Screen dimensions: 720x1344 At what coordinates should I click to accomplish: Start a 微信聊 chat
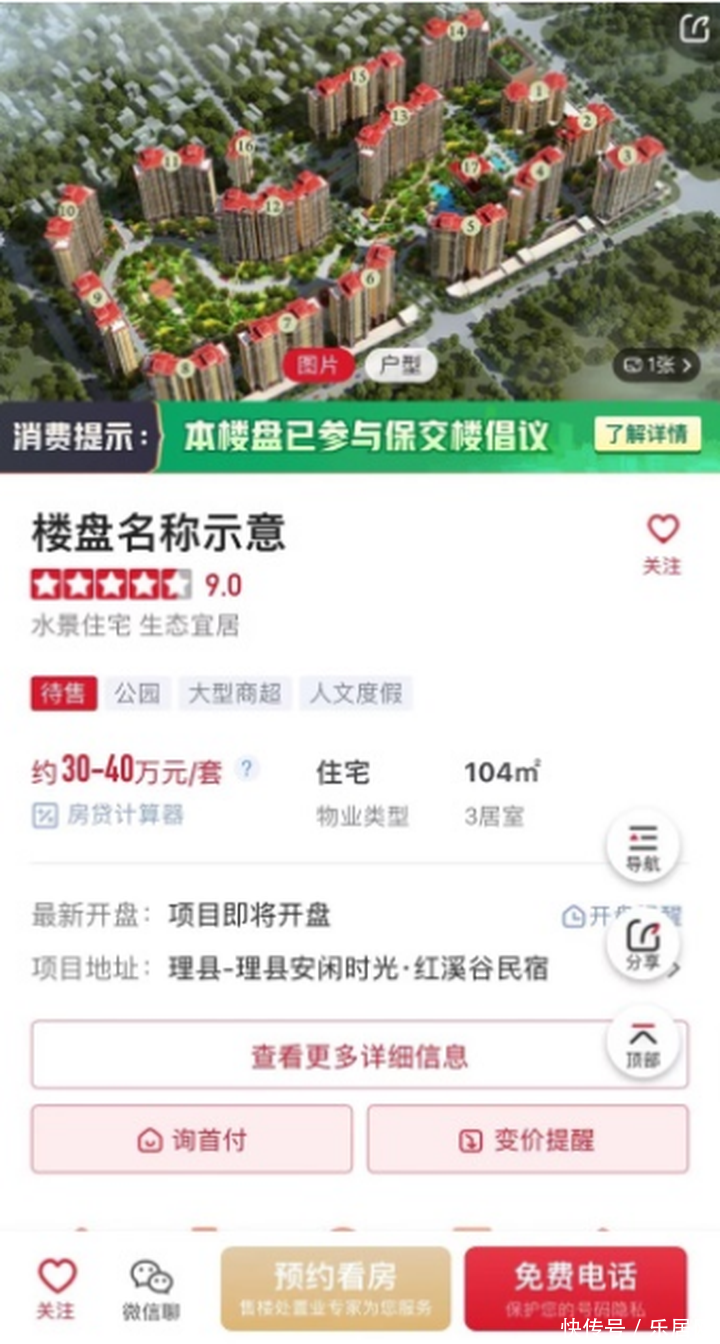[152, 1288]
